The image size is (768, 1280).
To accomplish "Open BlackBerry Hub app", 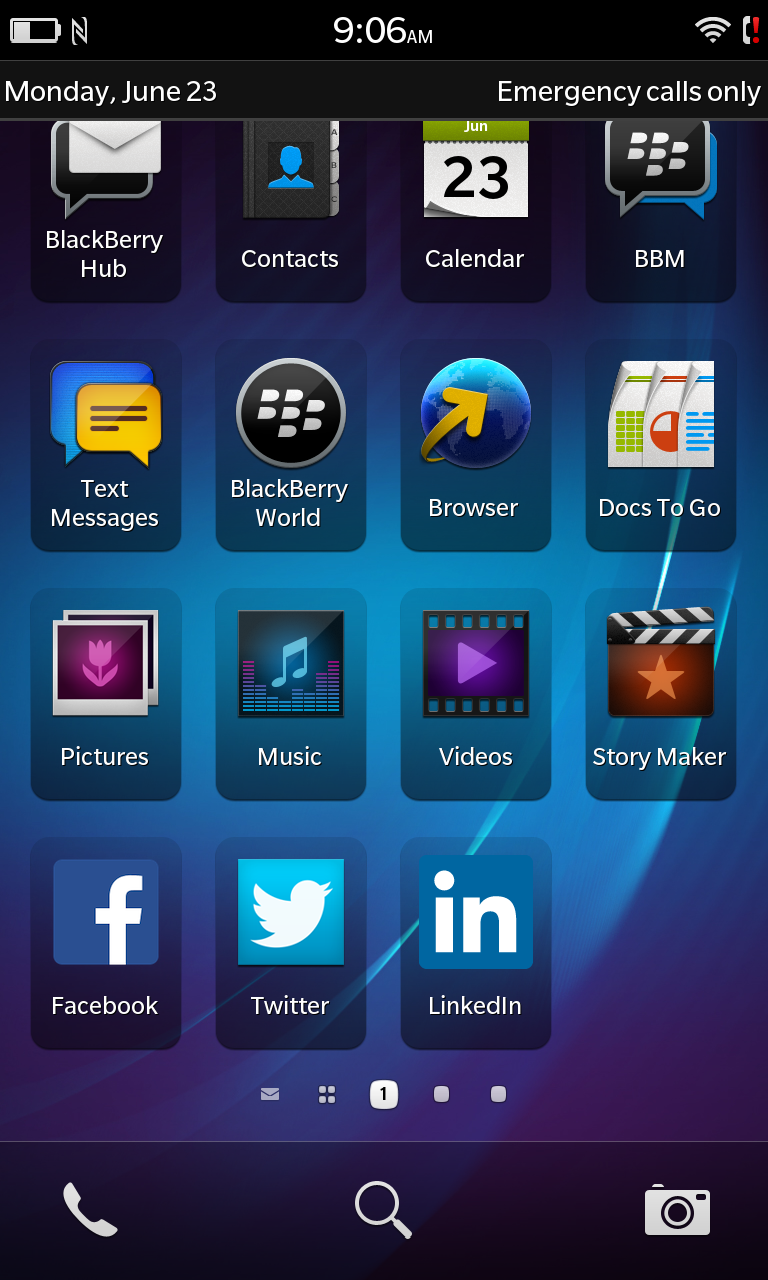I will pyautogui.click(x=106, y=210).
